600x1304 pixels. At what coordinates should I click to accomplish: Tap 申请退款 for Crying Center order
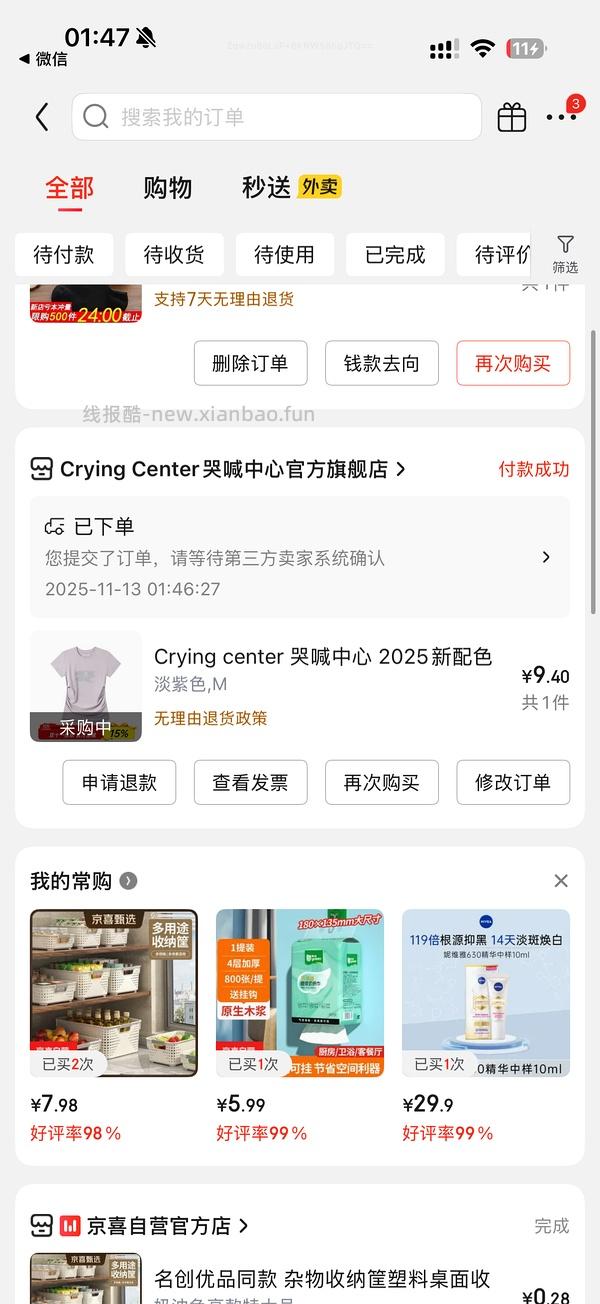tap(119, 782)
